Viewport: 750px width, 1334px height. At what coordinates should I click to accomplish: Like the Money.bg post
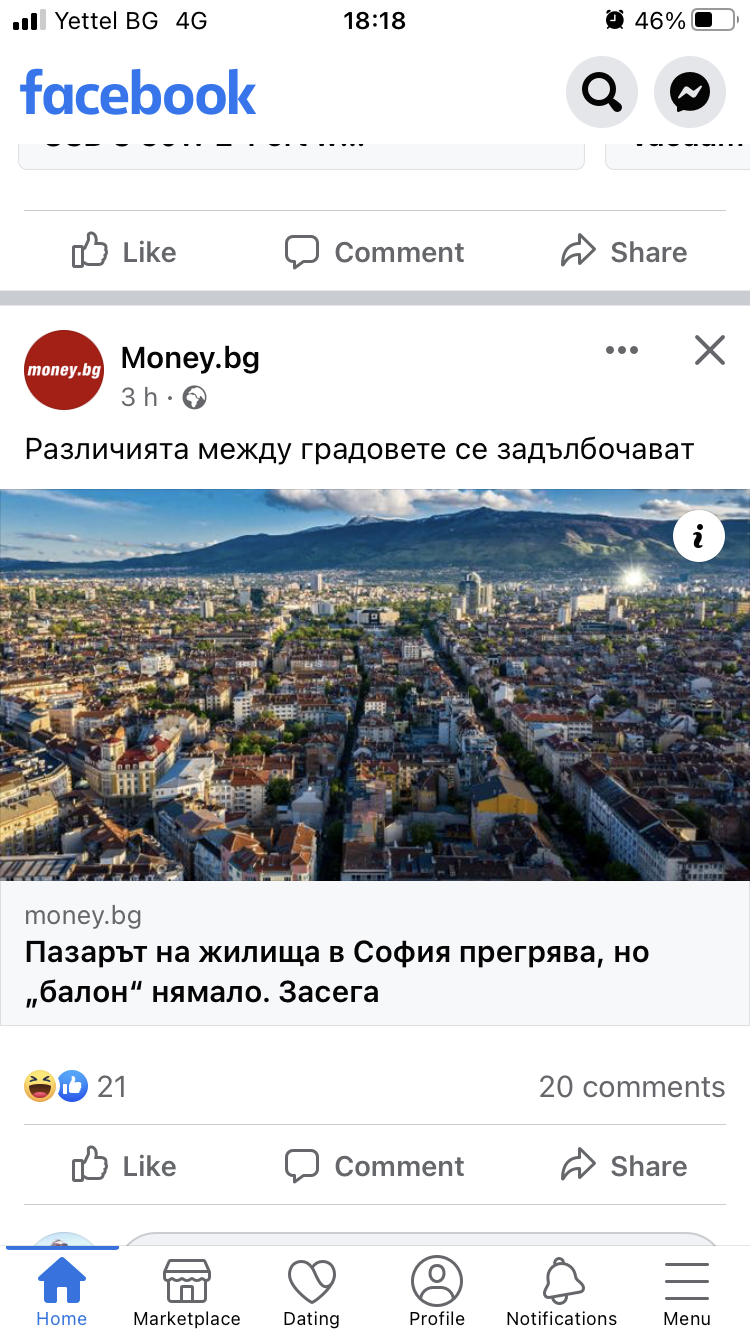(x=125, y=1166)
